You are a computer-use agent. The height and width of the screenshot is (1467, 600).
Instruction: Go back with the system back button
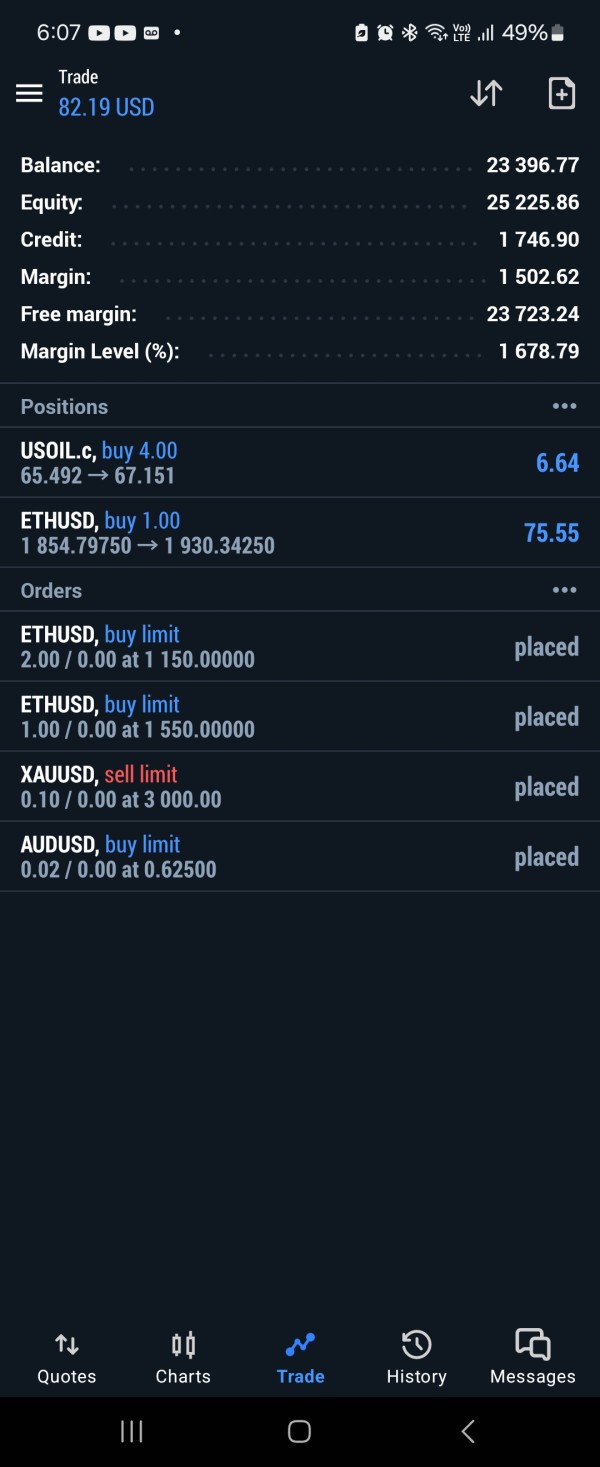tap(467, 1431)
